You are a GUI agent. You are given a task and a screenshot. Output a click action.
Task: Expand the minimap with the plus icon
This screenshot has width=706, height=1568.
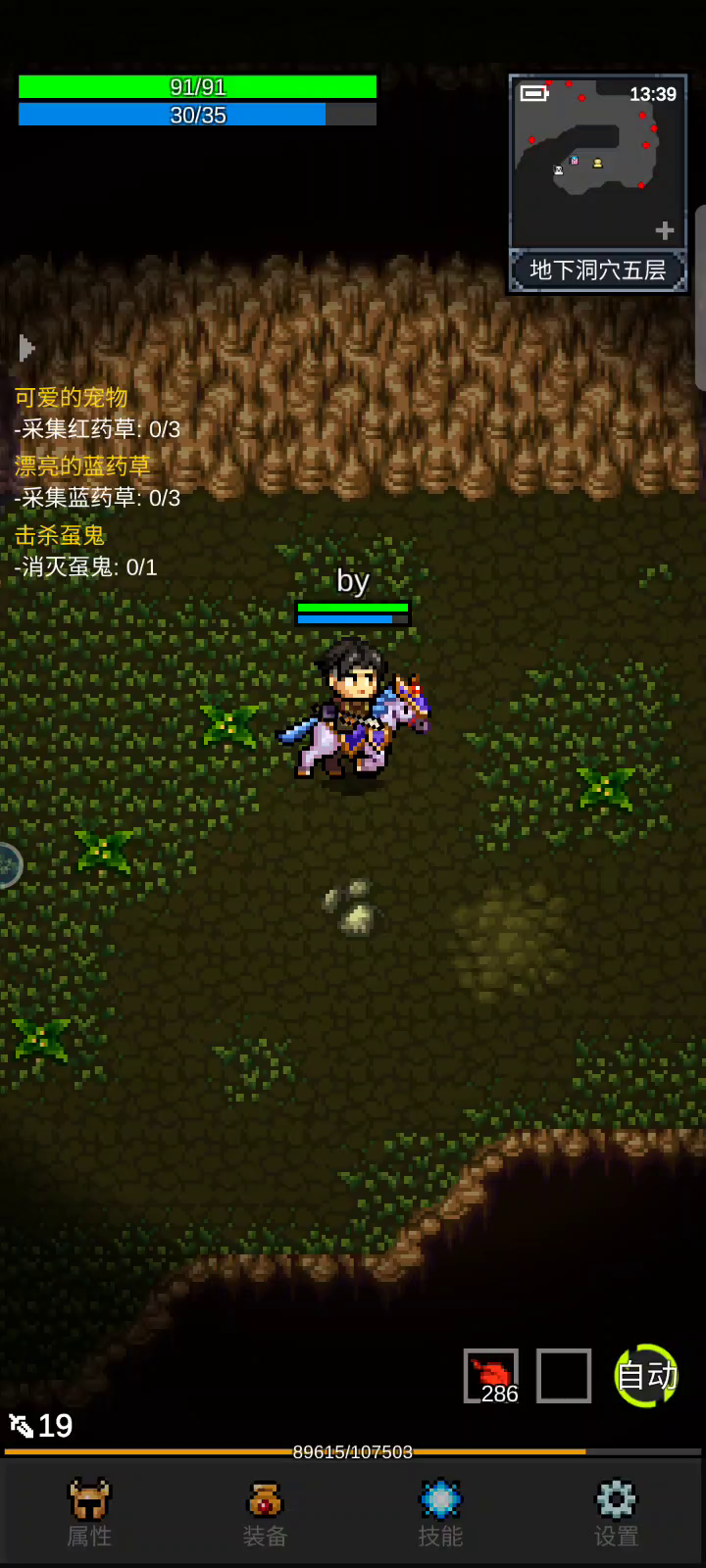pyautogui.click(x=665, y=230)
